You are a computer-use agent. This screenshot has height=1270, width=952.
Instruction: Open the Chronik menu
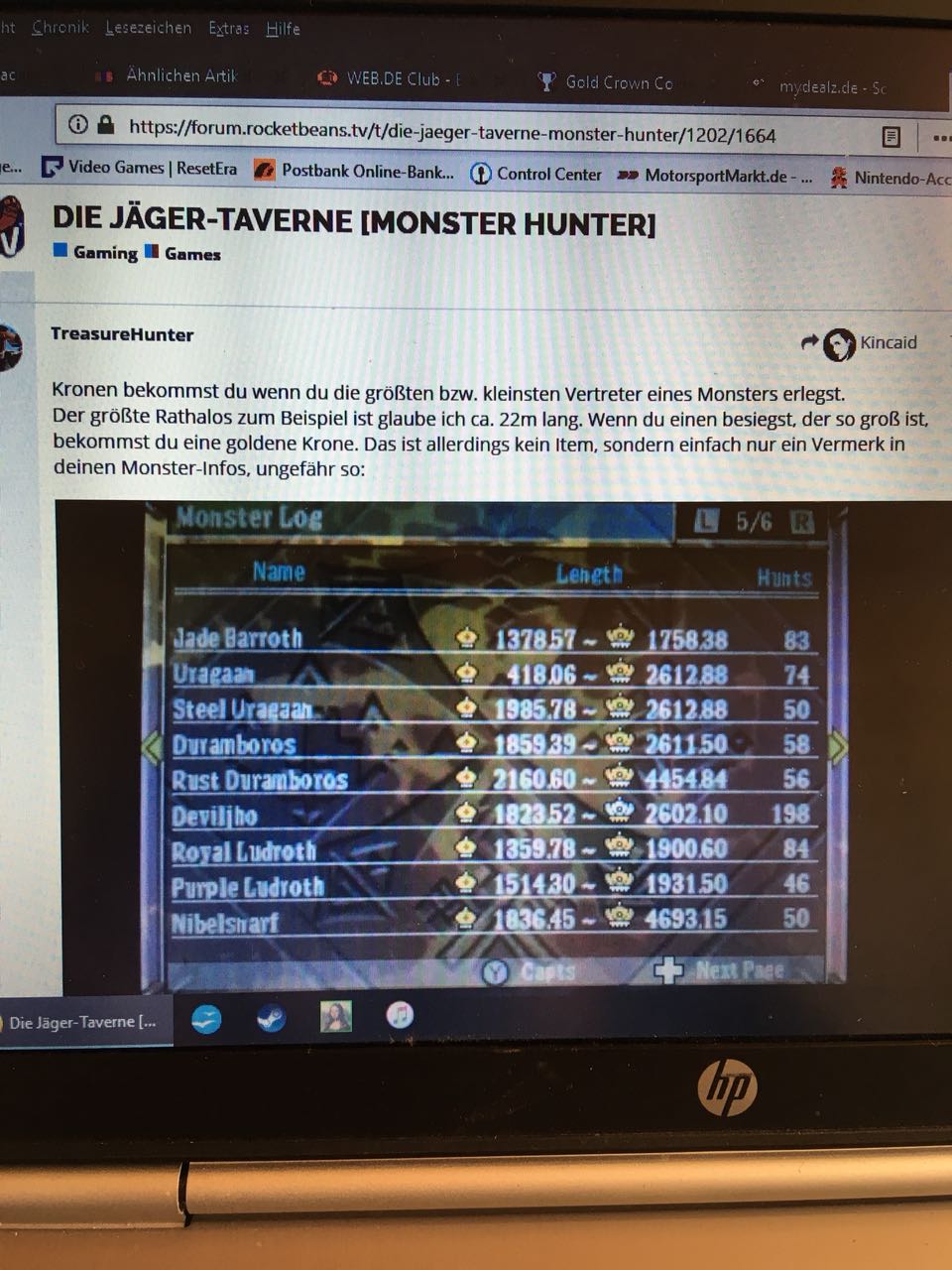click(x=59, y=27)
